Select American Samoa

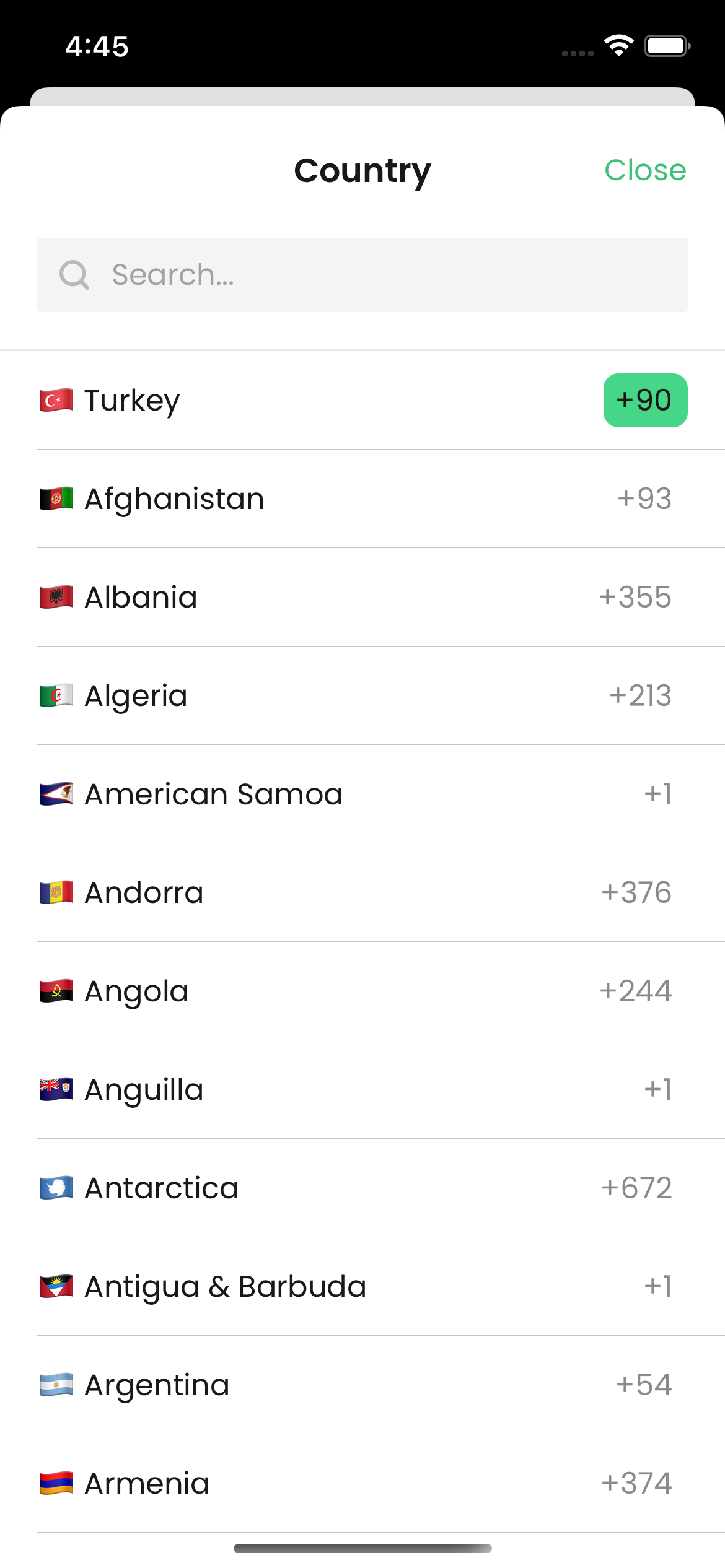pyautogui.click(x=362, y=795)
